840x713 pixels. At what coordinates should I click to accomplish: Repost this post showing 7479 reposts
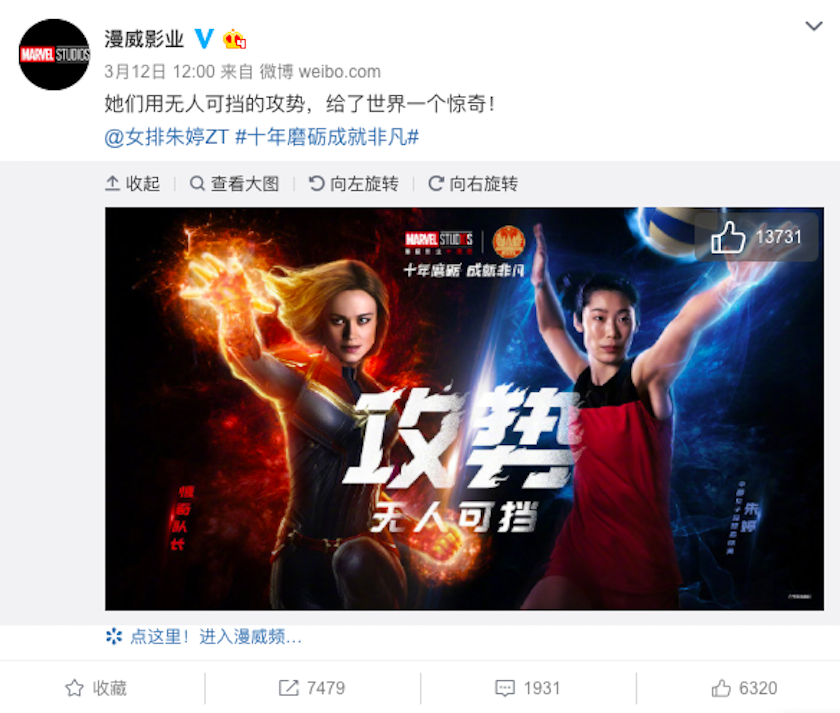312,688
